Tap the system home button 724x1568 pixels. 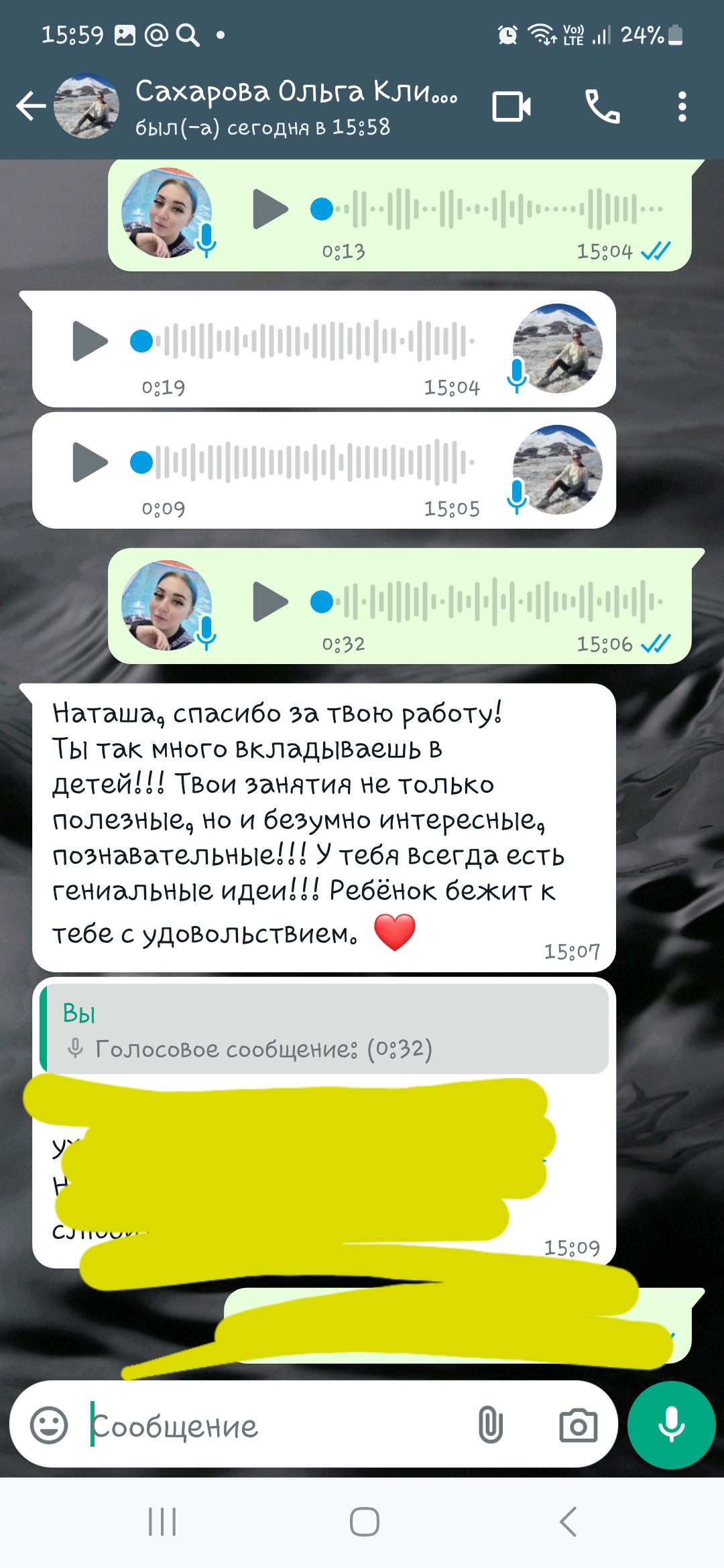point(364,1522)
